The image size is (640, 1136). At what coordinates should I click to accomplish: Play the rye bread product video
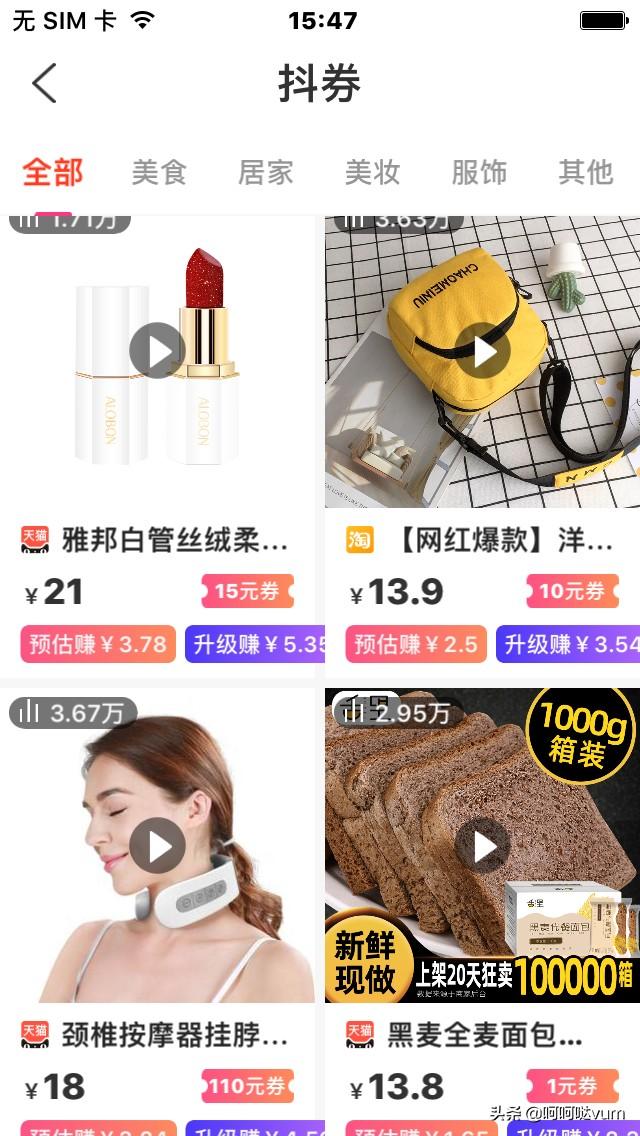(483, 846)
